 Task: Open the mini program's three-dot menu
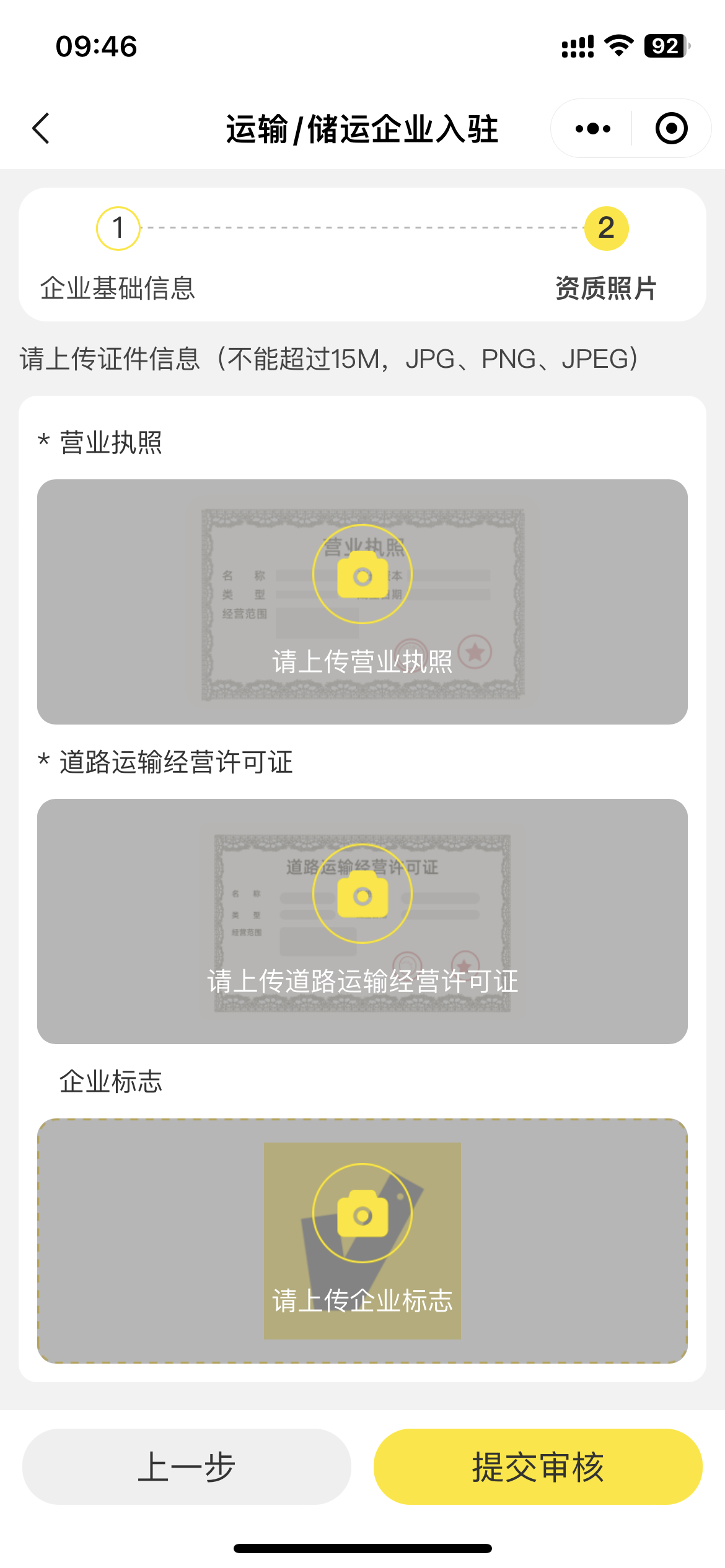click(592, 129)
